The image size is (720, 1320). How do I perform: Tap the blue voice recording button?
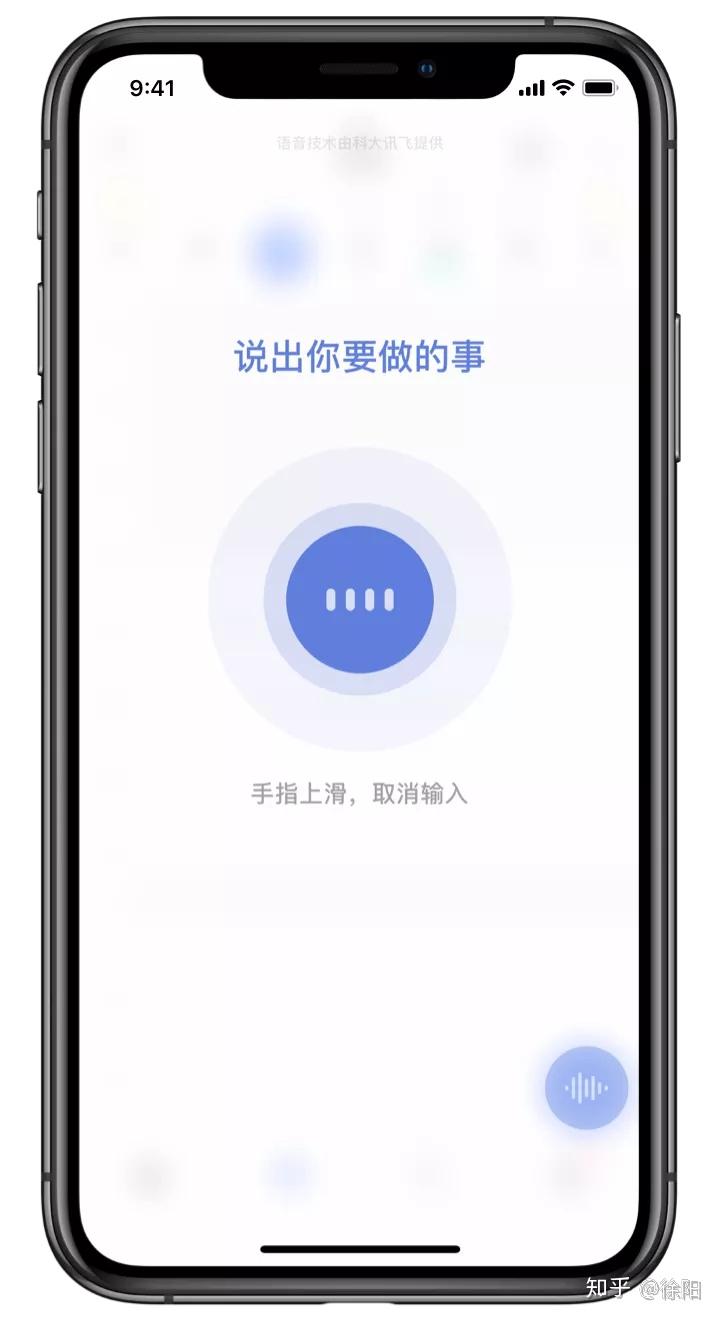(360, 599)
